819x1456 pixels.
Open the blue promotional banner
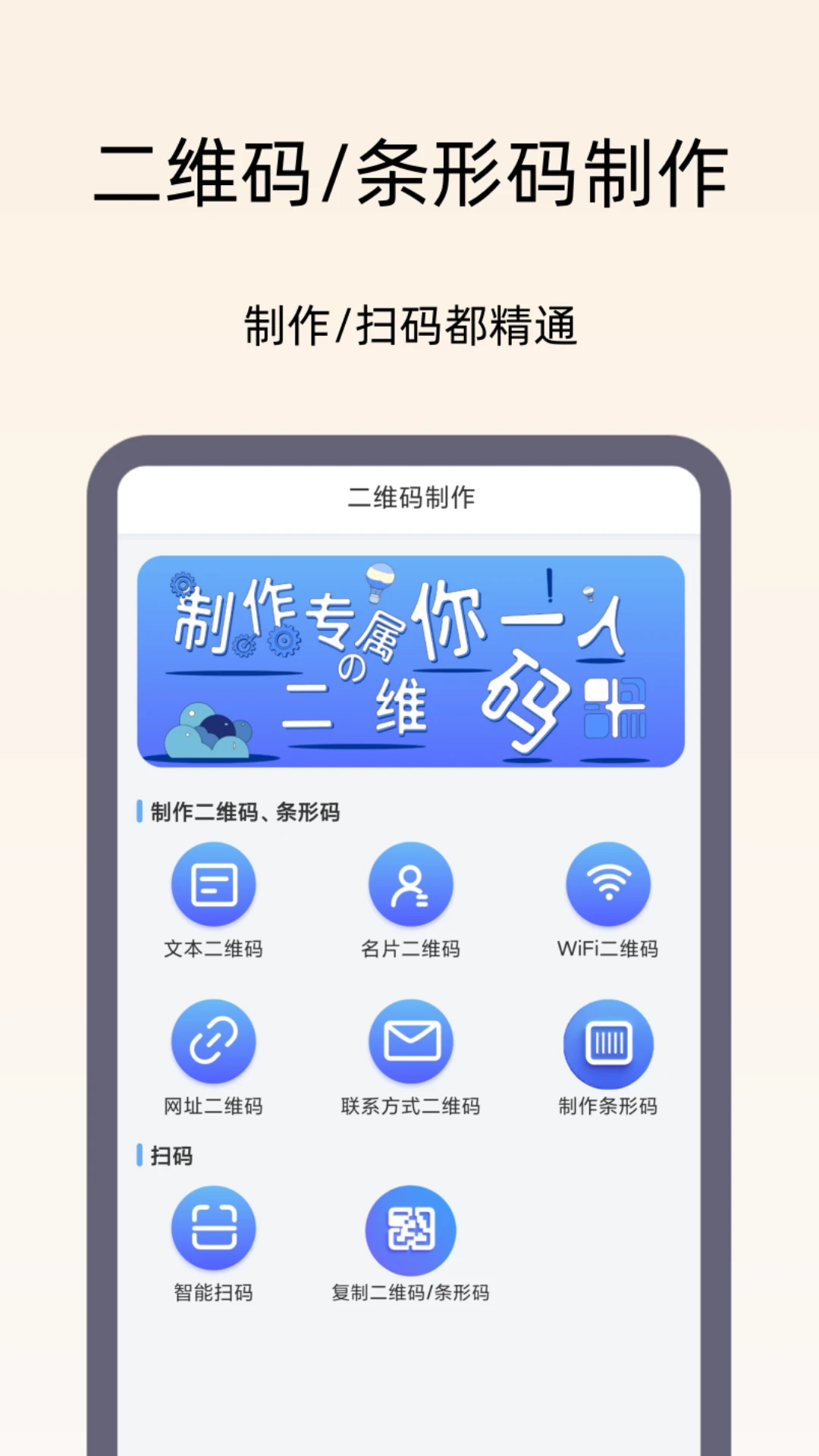point(409,660)
